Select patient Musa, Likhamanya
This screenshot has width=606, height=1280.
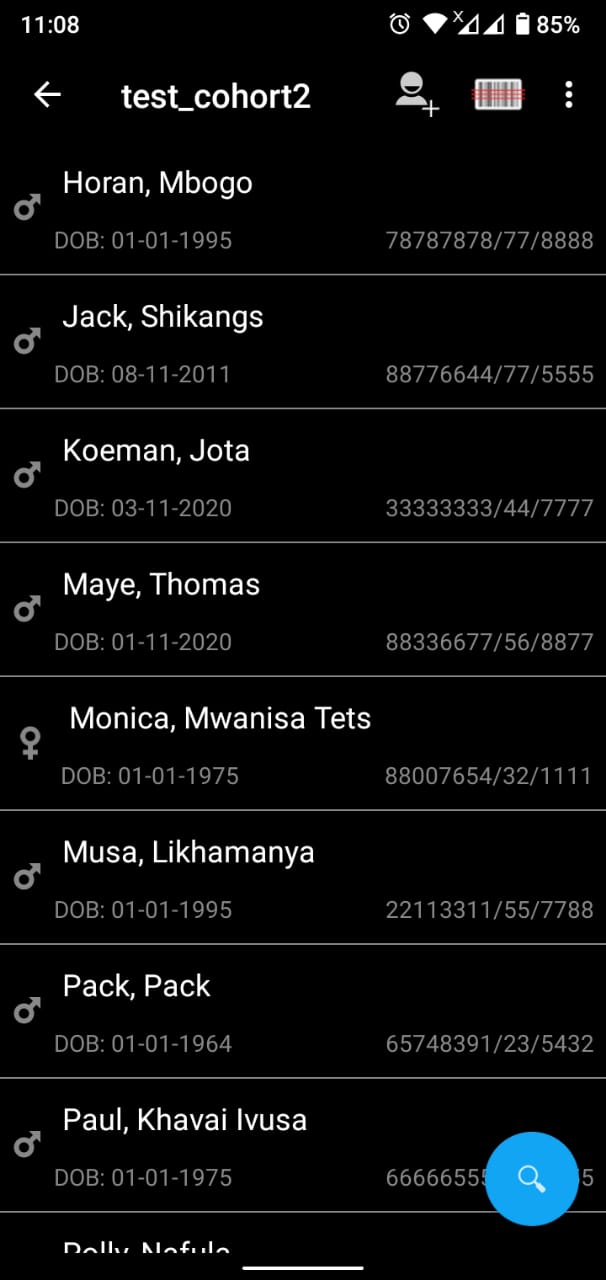[x=303, y=878]
